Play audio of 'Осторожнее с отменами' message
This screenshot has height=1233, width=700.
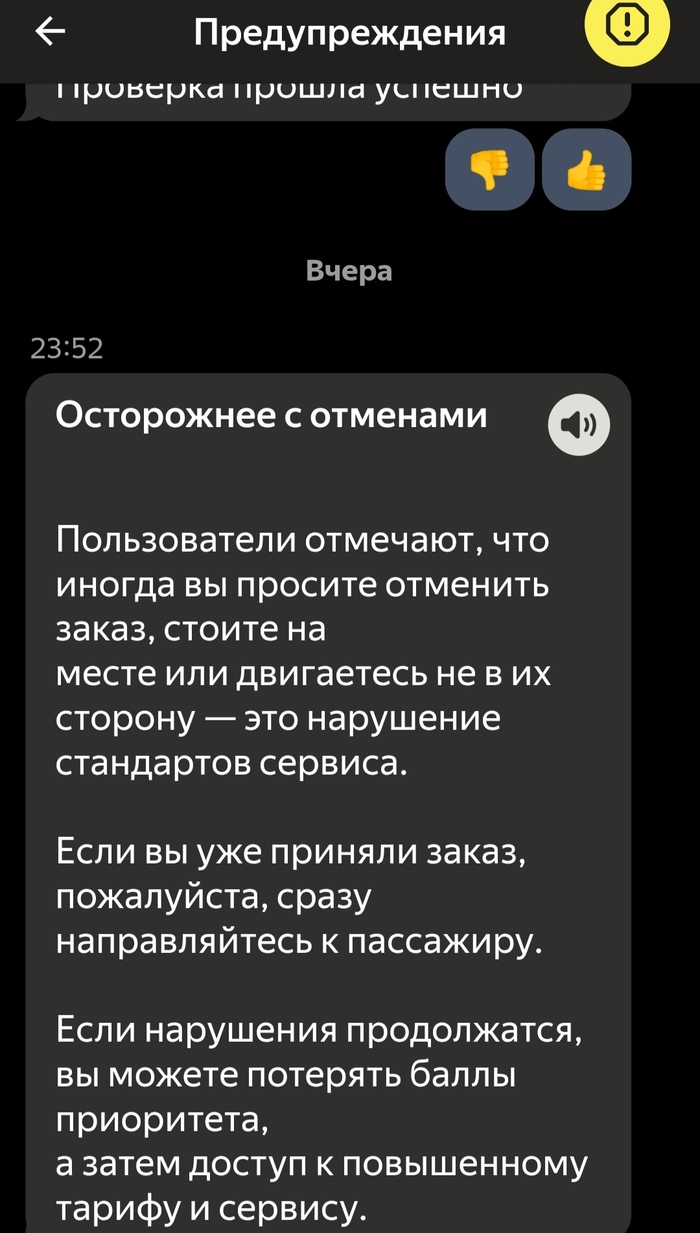[579, 426]
